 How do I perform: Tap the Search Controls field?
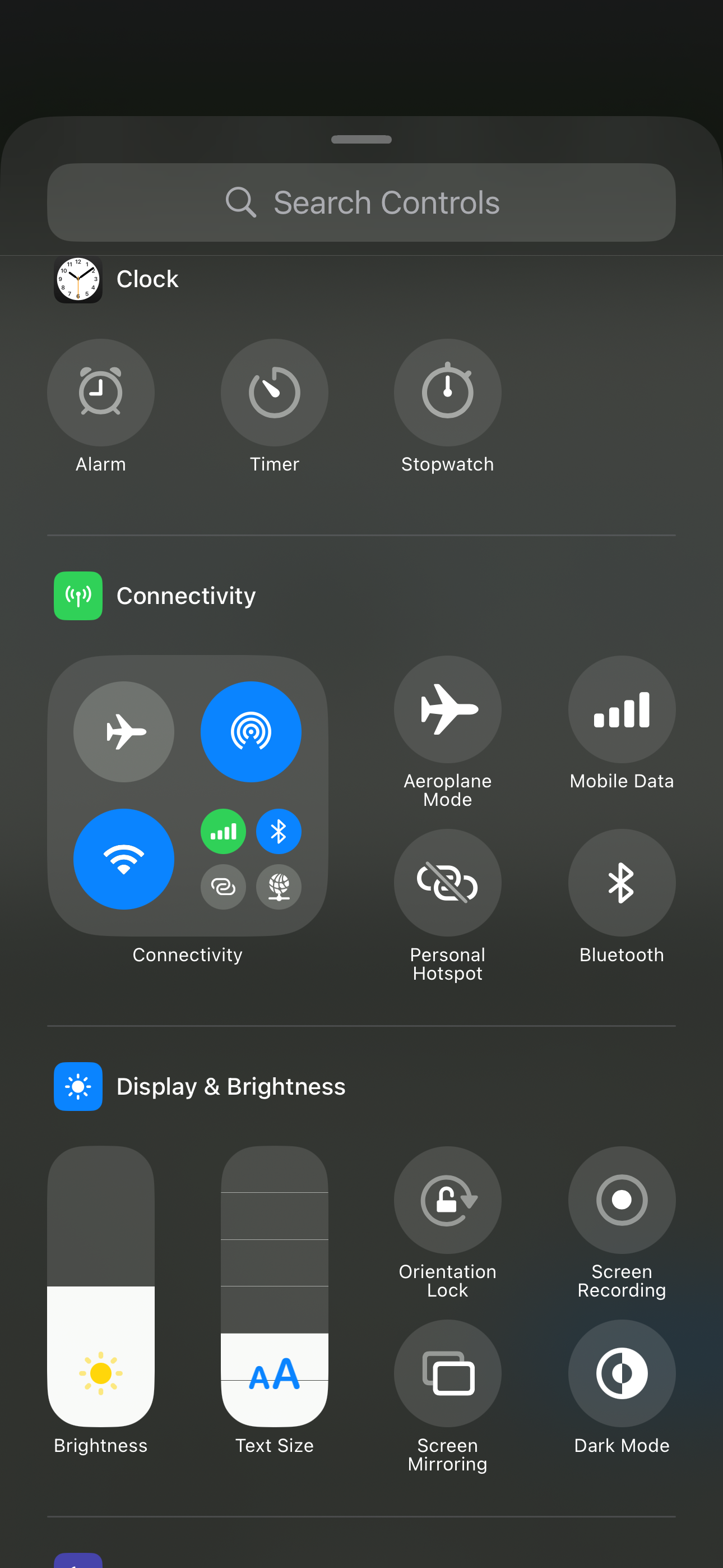pos(361,202)
